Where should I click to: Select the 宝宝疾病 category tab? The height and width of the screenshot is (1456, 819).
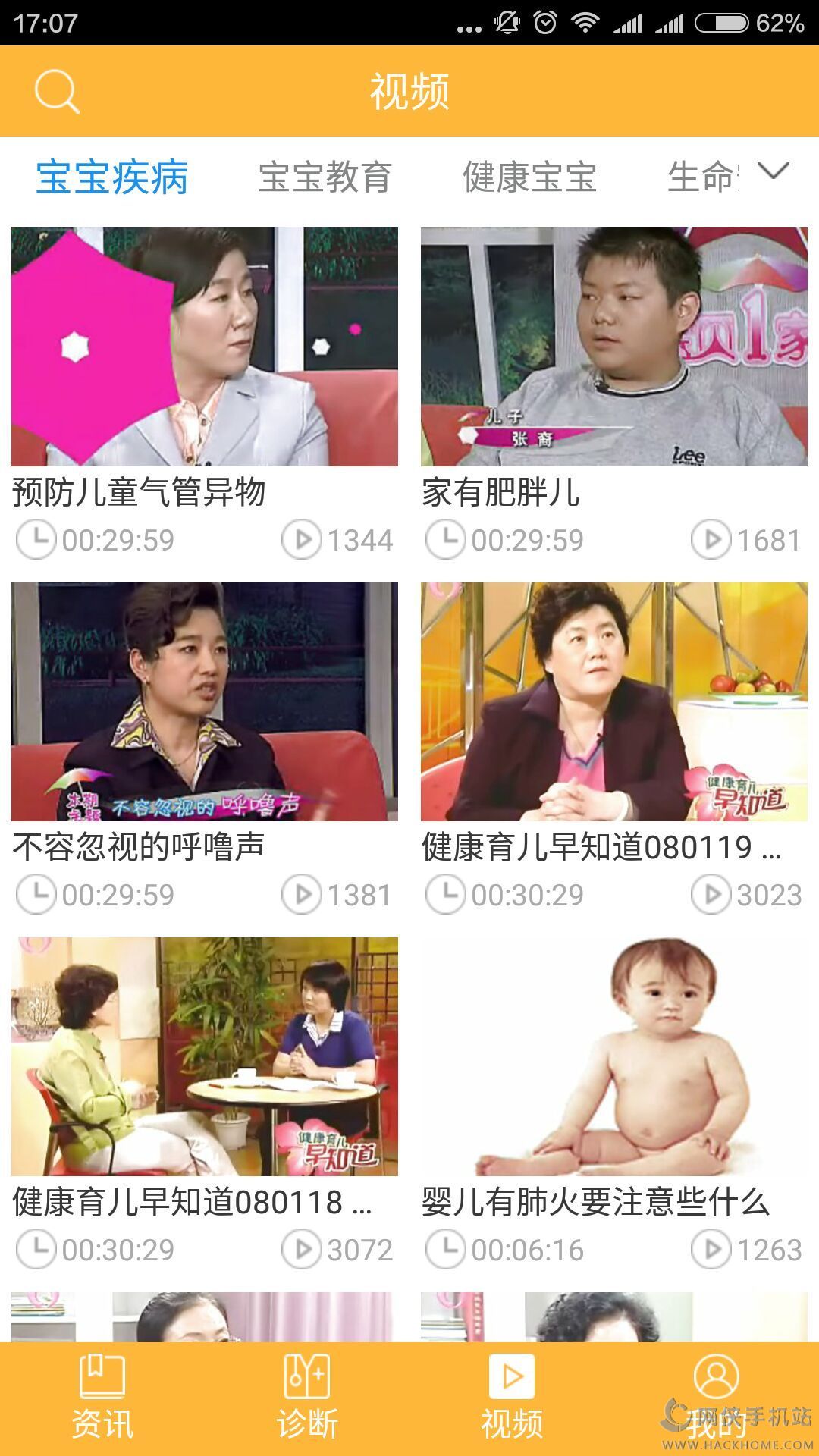click(x=112, y=178)
